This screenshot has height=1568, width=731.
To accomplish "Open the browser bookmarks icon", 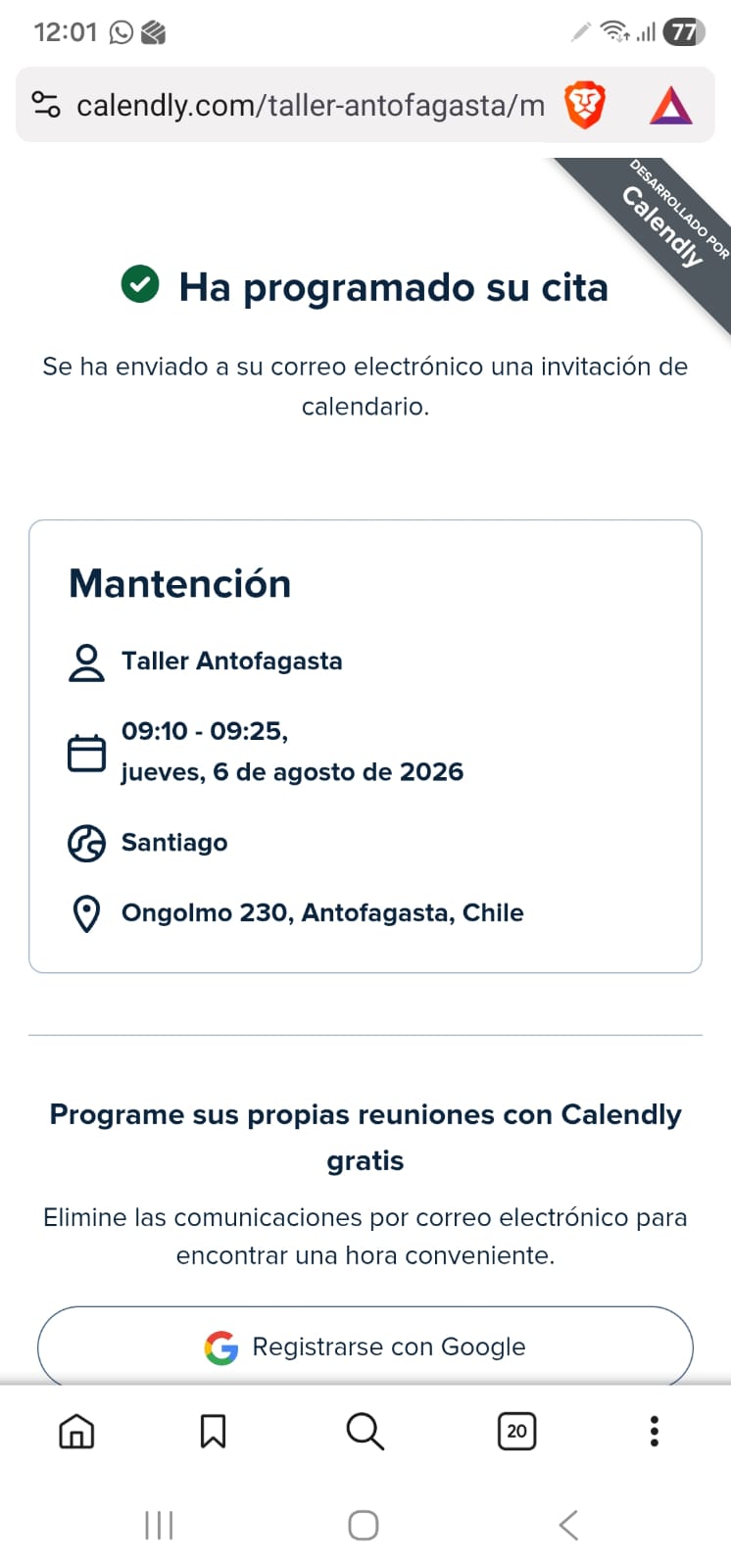I will tap(213, 1432).
